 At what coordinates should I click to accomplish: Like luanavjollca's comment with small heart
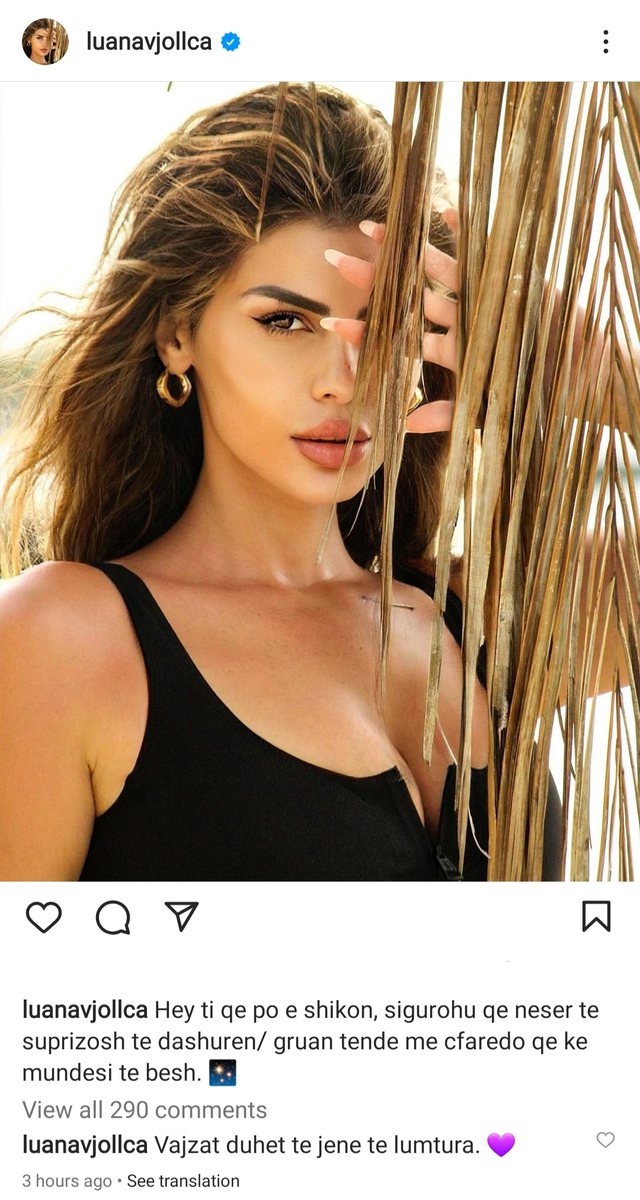(x=605, y=1140)
